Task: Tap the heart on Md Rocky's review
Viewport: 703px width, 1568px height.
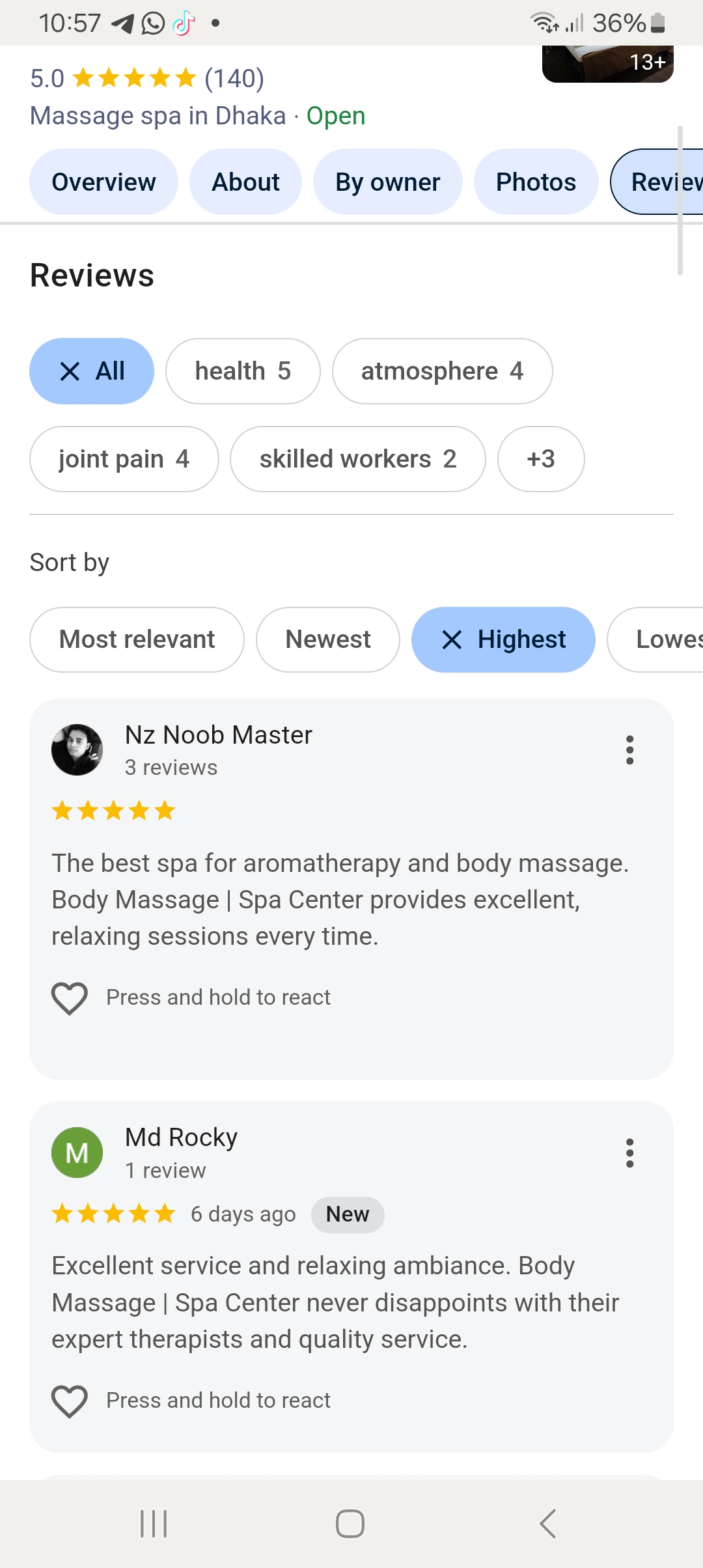Action: pyautogui.click(x=70, y=1401)
